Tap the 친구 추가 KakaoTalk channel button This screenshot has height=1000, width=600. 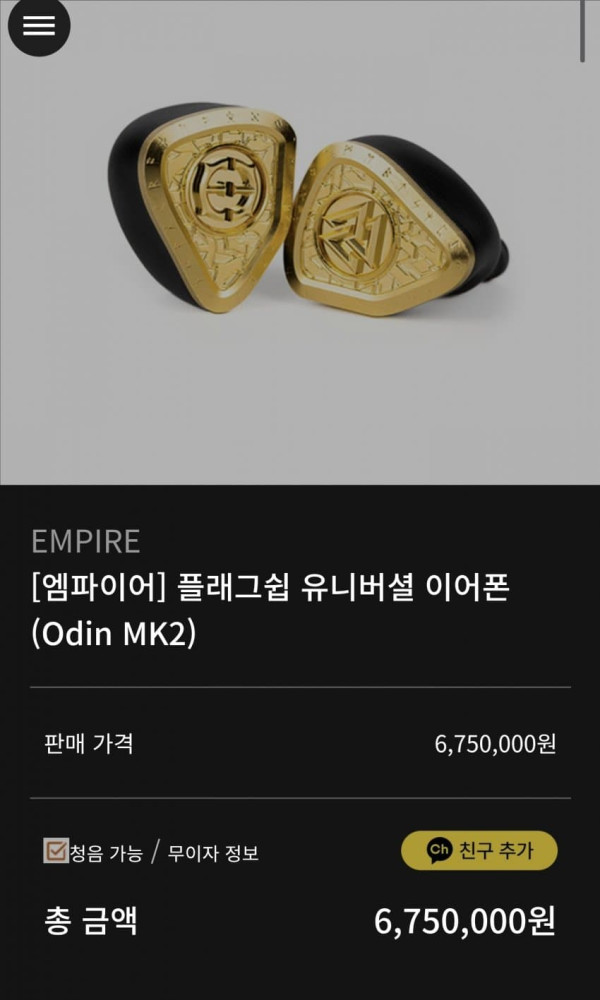pyautogui.click(x=479, y=851)
